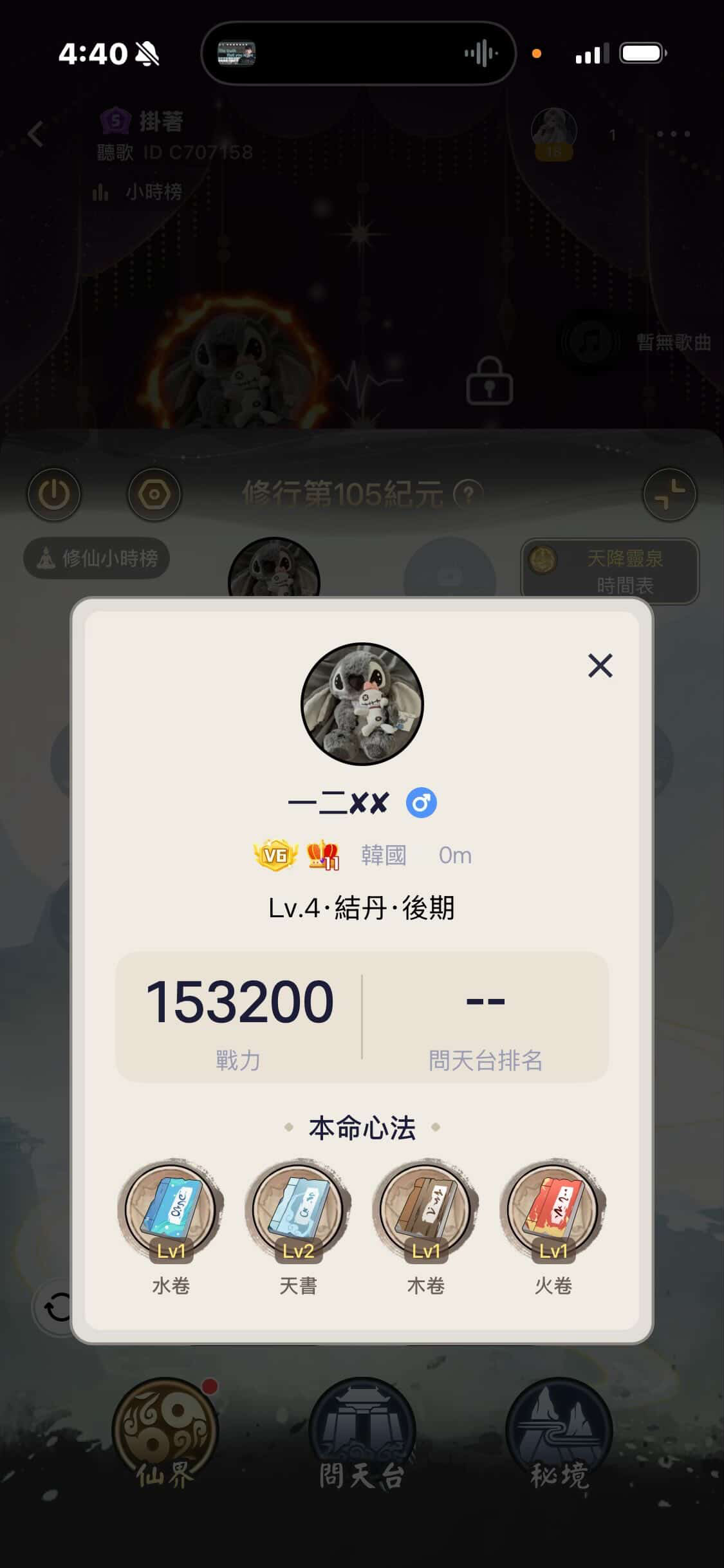
Task: Open 修仙小時榜 ranking
Action: 97,558
